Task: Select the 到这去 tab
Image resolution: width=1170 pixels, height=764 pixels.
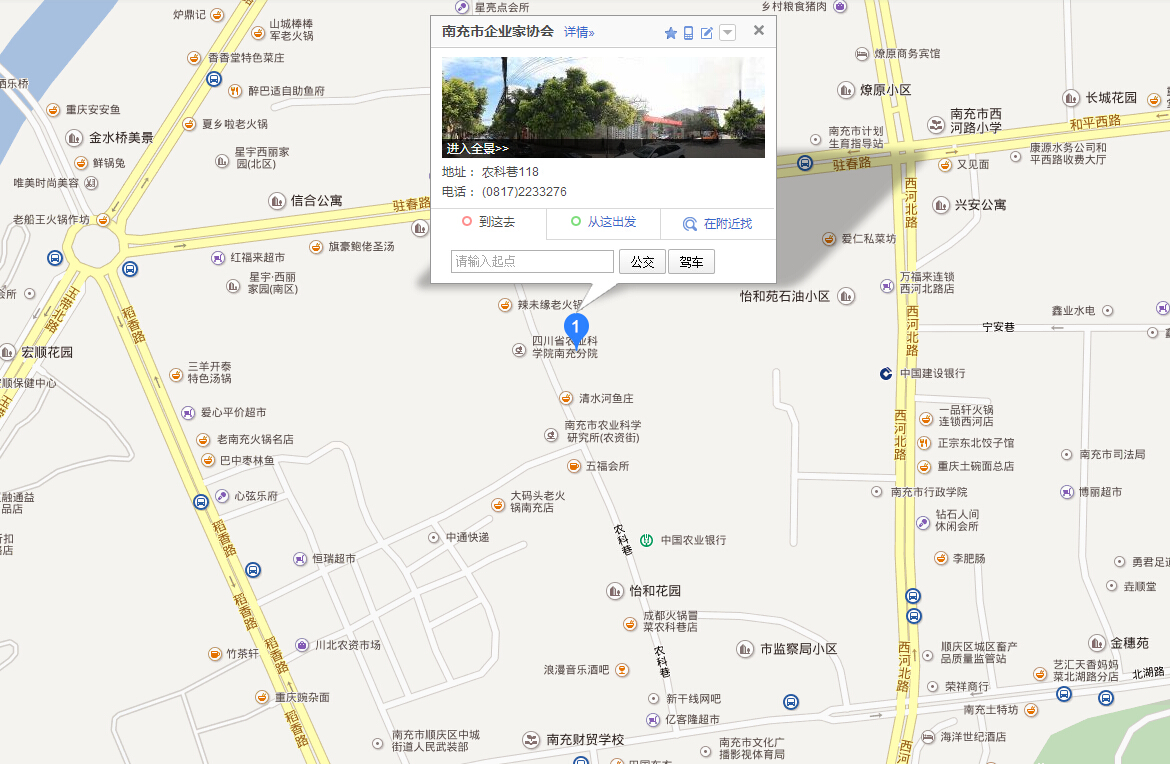Action: click(x=489, y=222)
